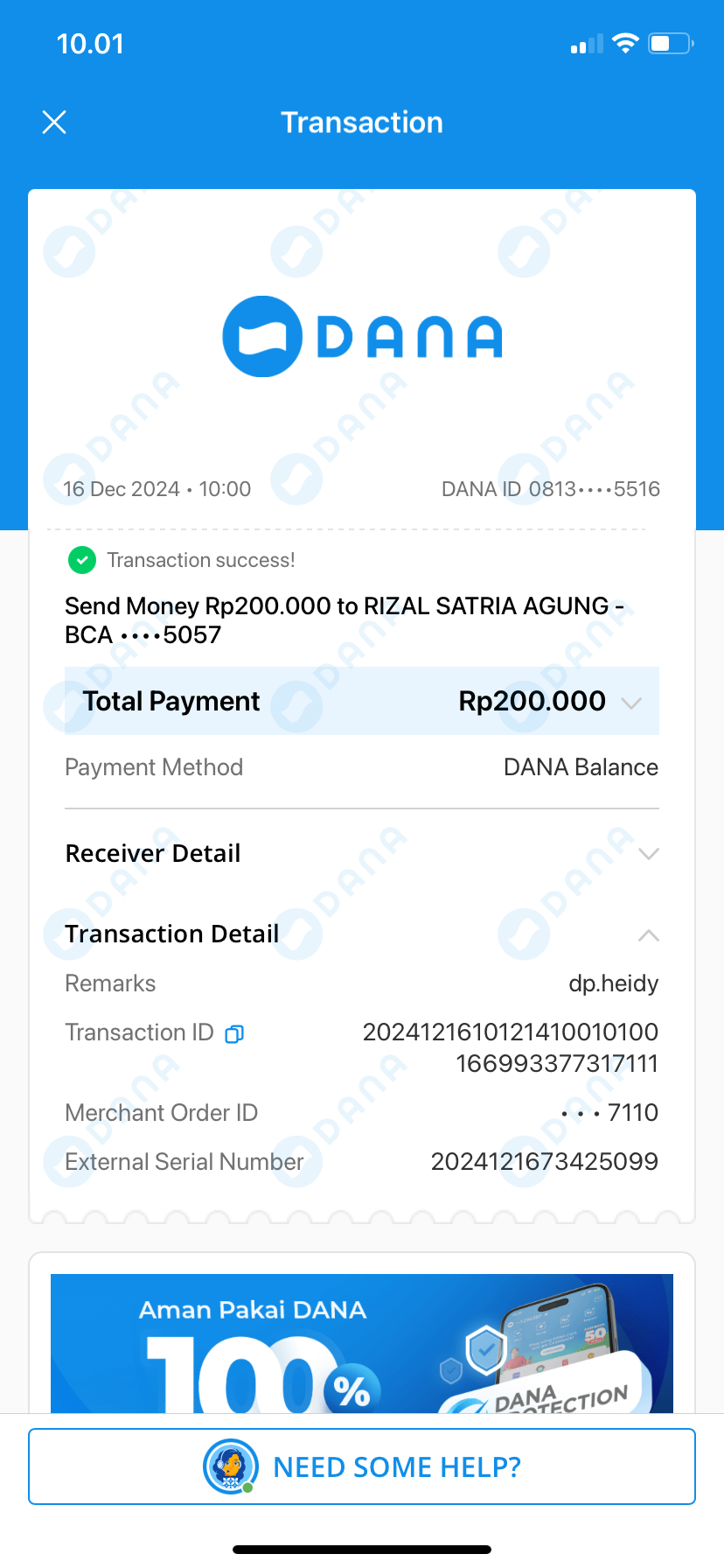This screenshot has width=724, height=1568.
Task: Expand the Total Payment breakdown
Action: [631, 703]
